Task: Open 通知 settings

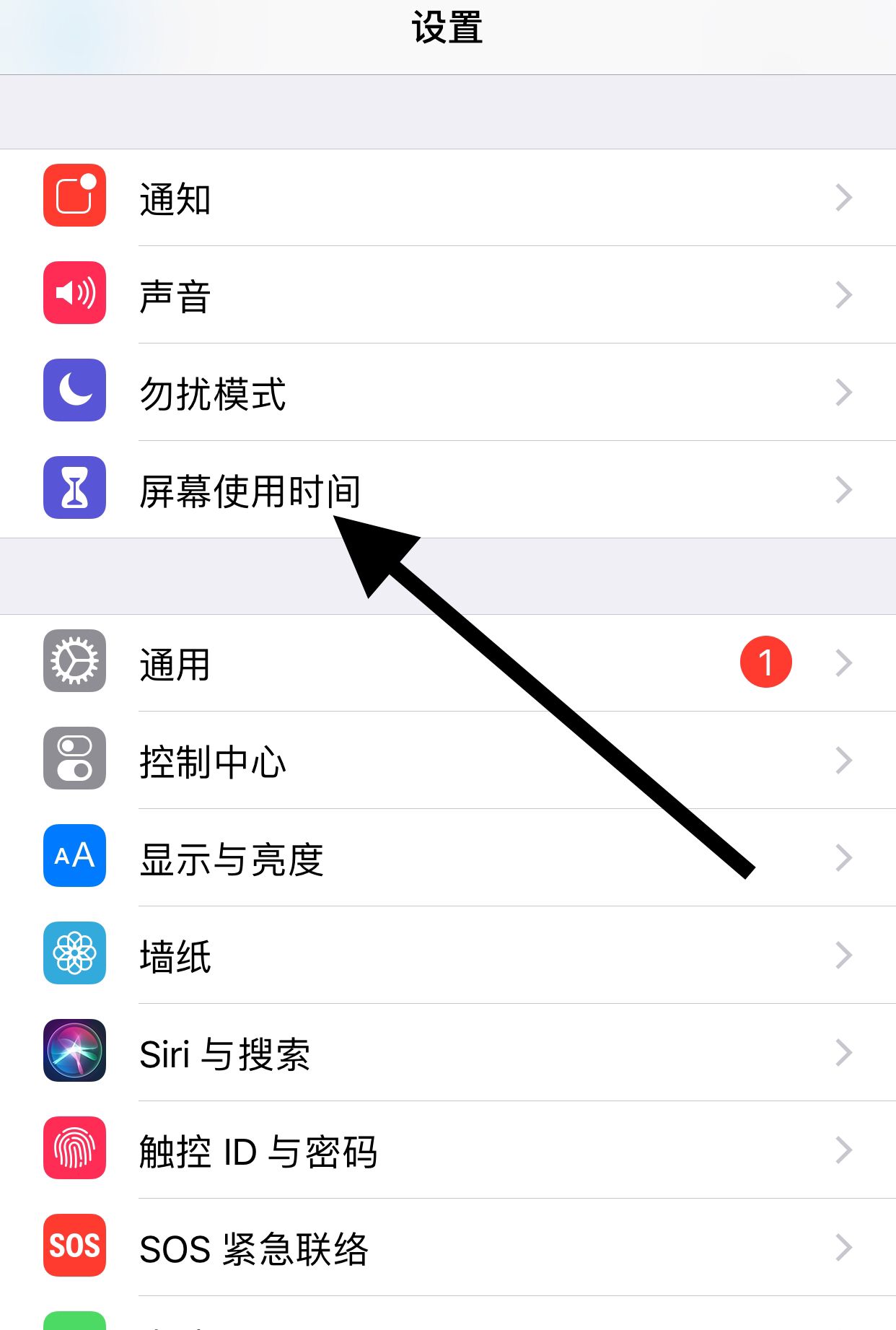Action: 447,198
